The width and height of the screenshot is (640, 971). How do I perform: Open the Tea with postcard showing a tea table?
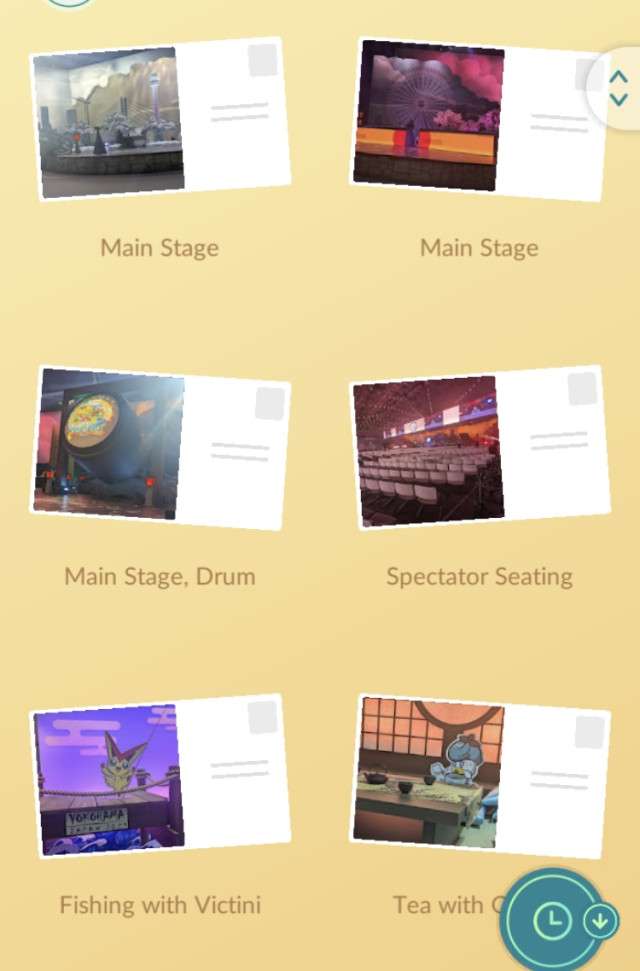coord(478,775)
